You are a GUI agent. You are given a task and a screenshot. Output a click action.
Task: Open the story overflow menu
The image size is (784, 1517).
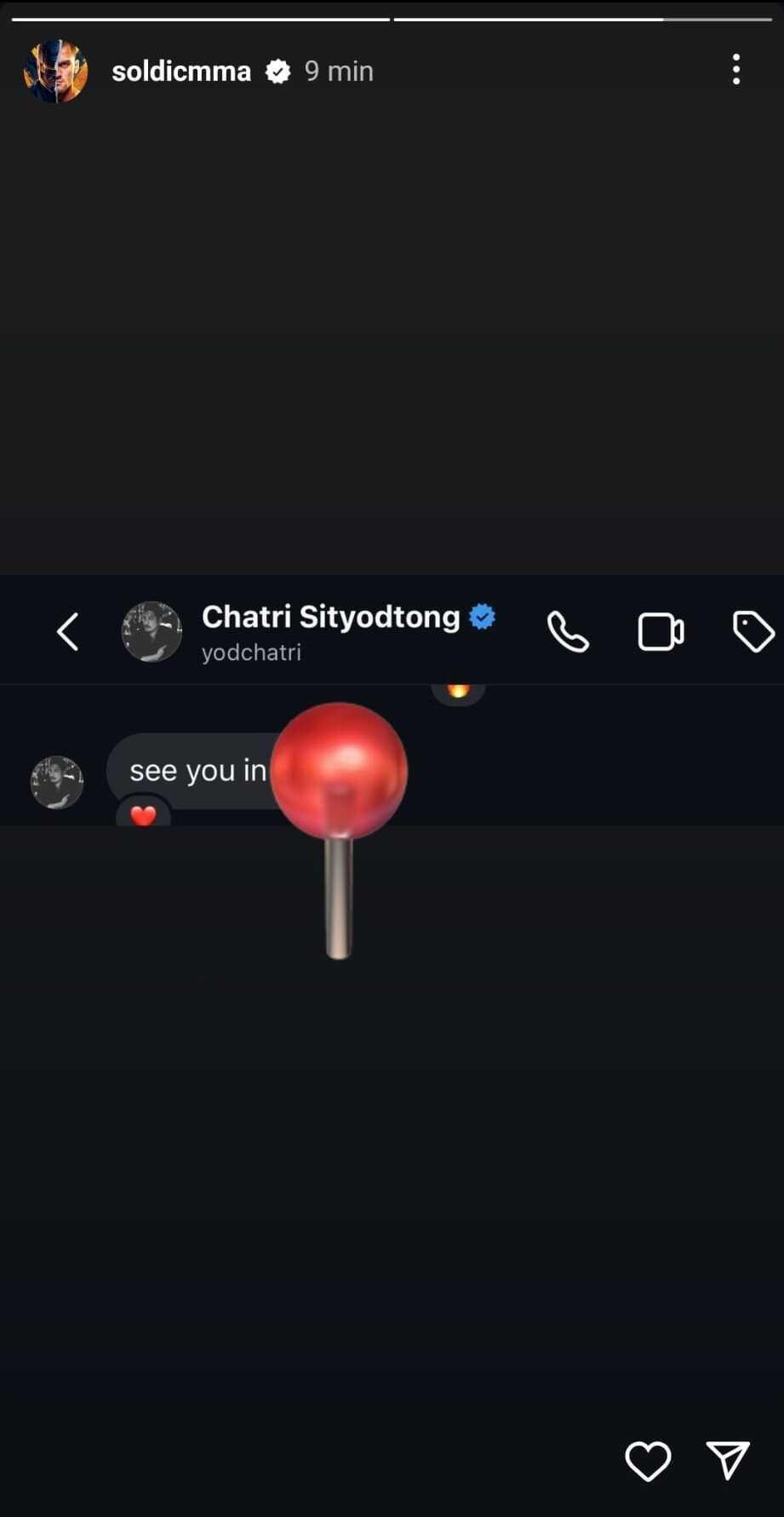735,70
